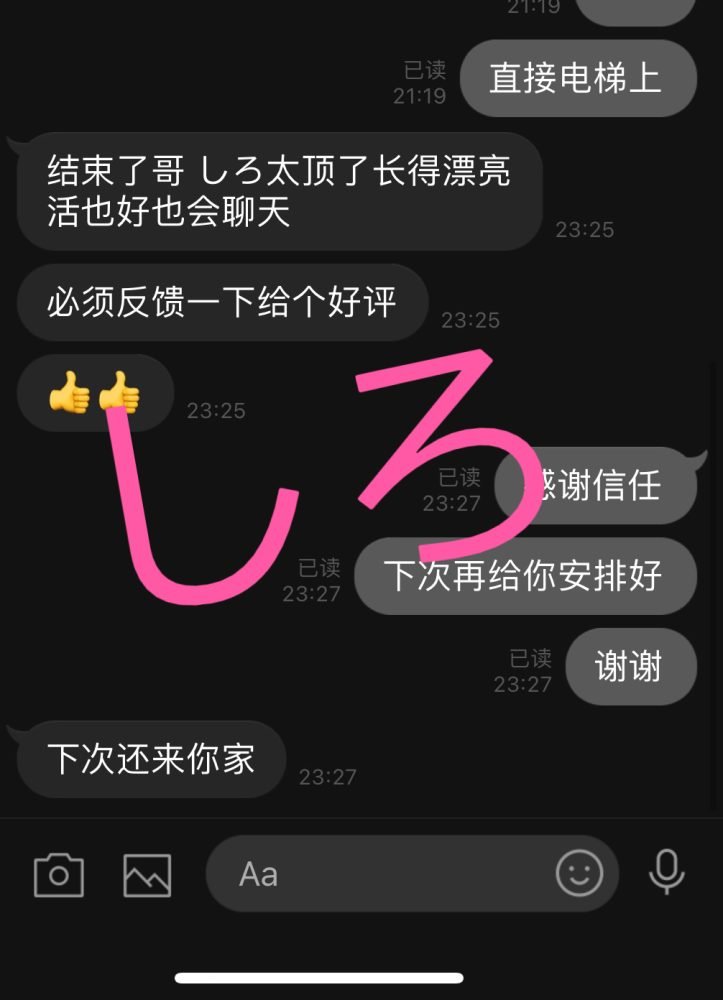Image resolution: width=723 pixels, height=1000 pixels.
Task: Open the emoji sticker picker
Action: coord(579,874)
